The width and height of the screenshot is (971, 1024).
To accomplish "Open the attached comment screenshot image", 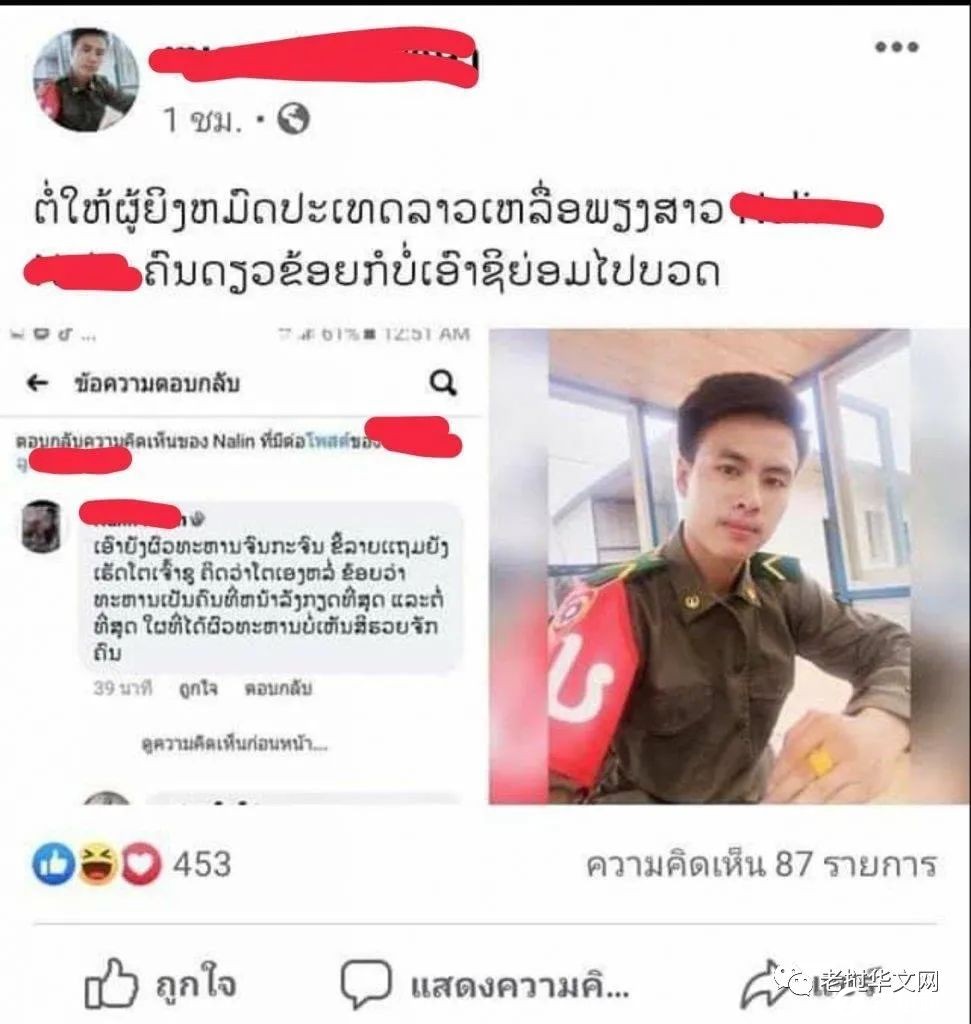I will (x=245, y=565).
